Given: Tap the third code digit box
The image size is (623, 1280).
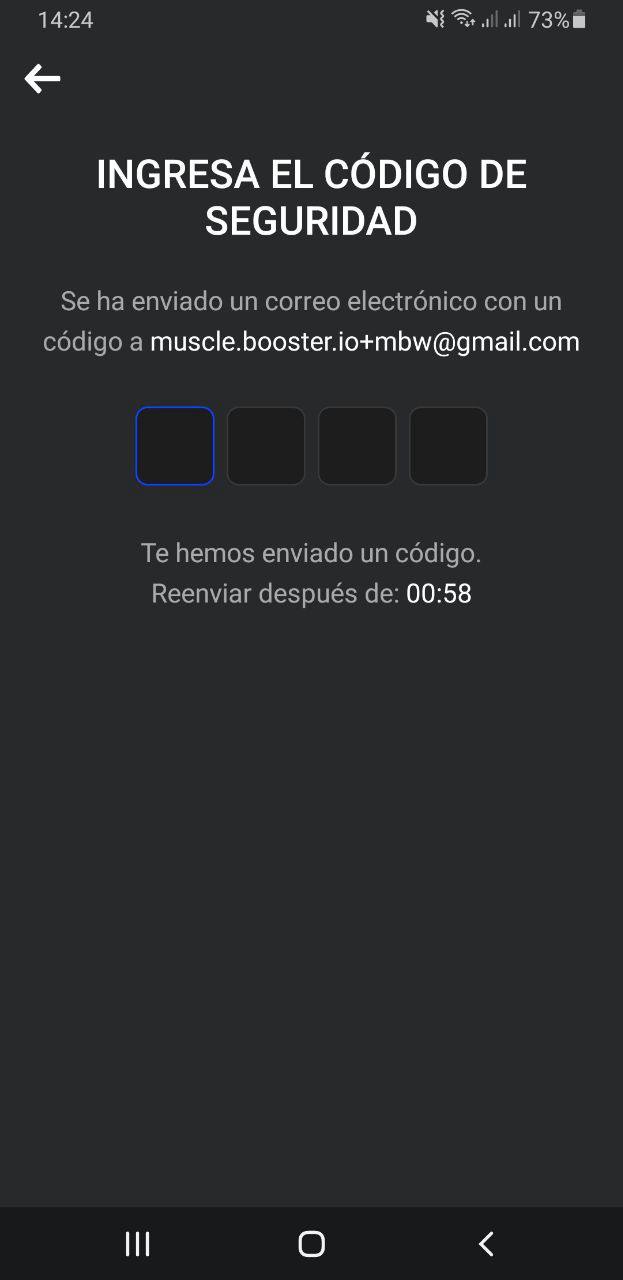Looking at the screenshot, I should [x=357, y=446].
